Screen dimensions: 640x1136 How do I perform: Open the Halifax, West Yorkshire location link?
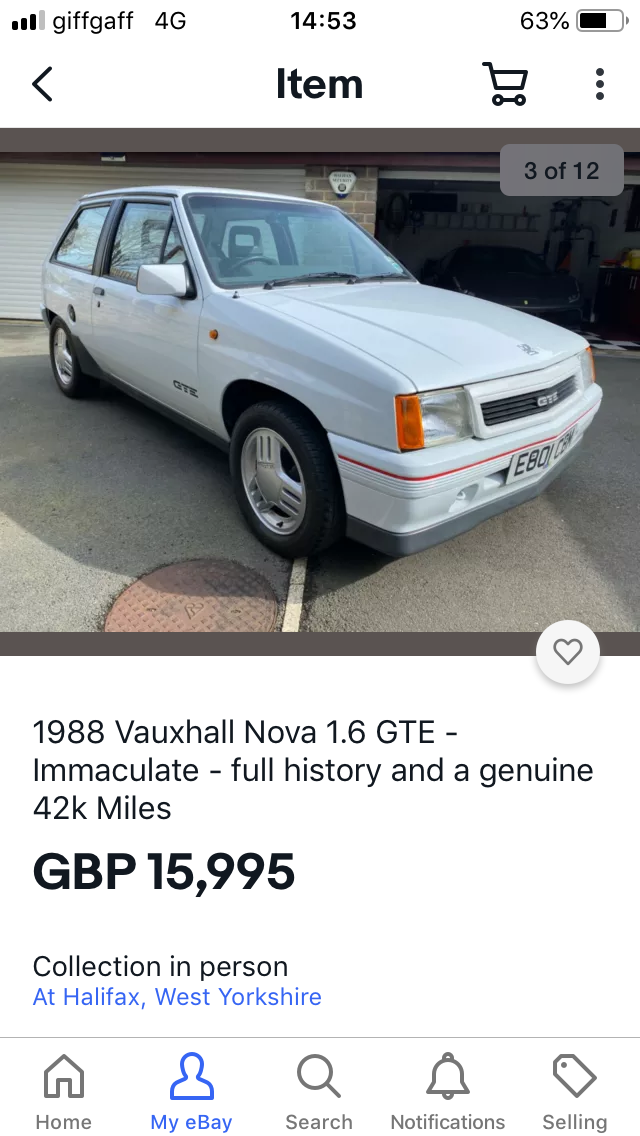point(177,997)
